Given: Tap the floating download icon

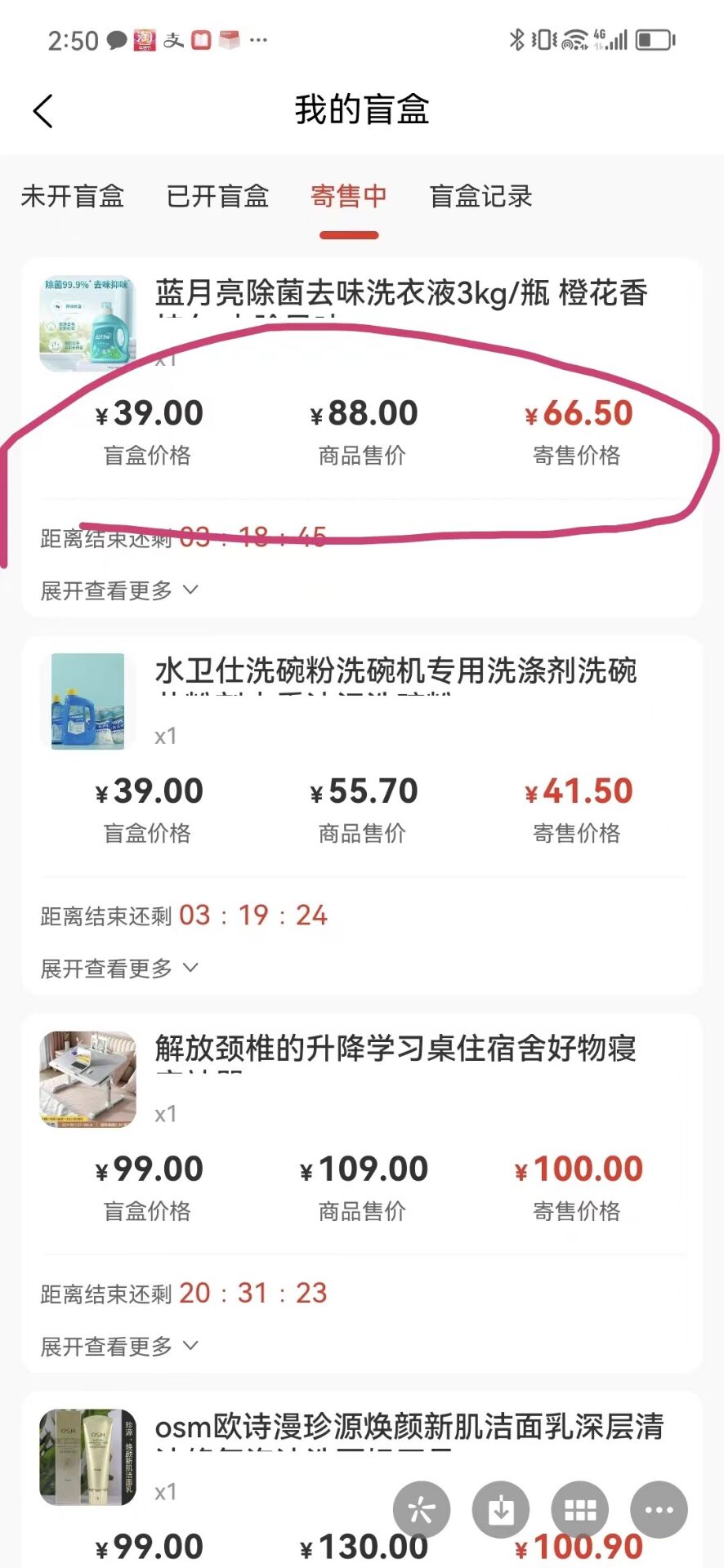Looking at the screenshot, I should [x=501, y=1511].
